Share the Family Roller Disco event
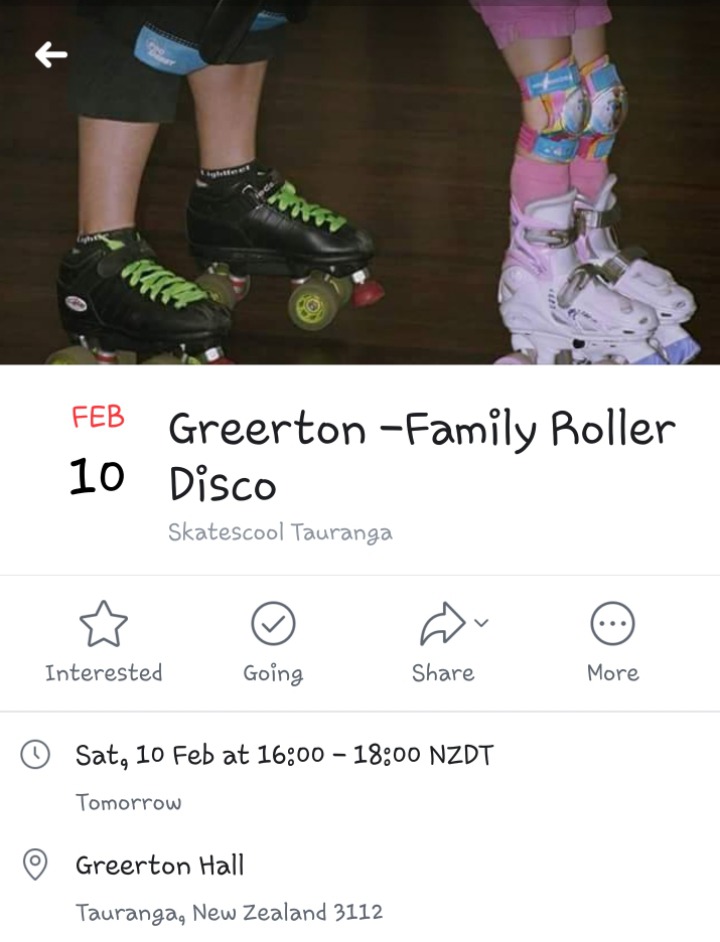The height and width of the screenshot is (942, 720). click(x=443, y=643)
